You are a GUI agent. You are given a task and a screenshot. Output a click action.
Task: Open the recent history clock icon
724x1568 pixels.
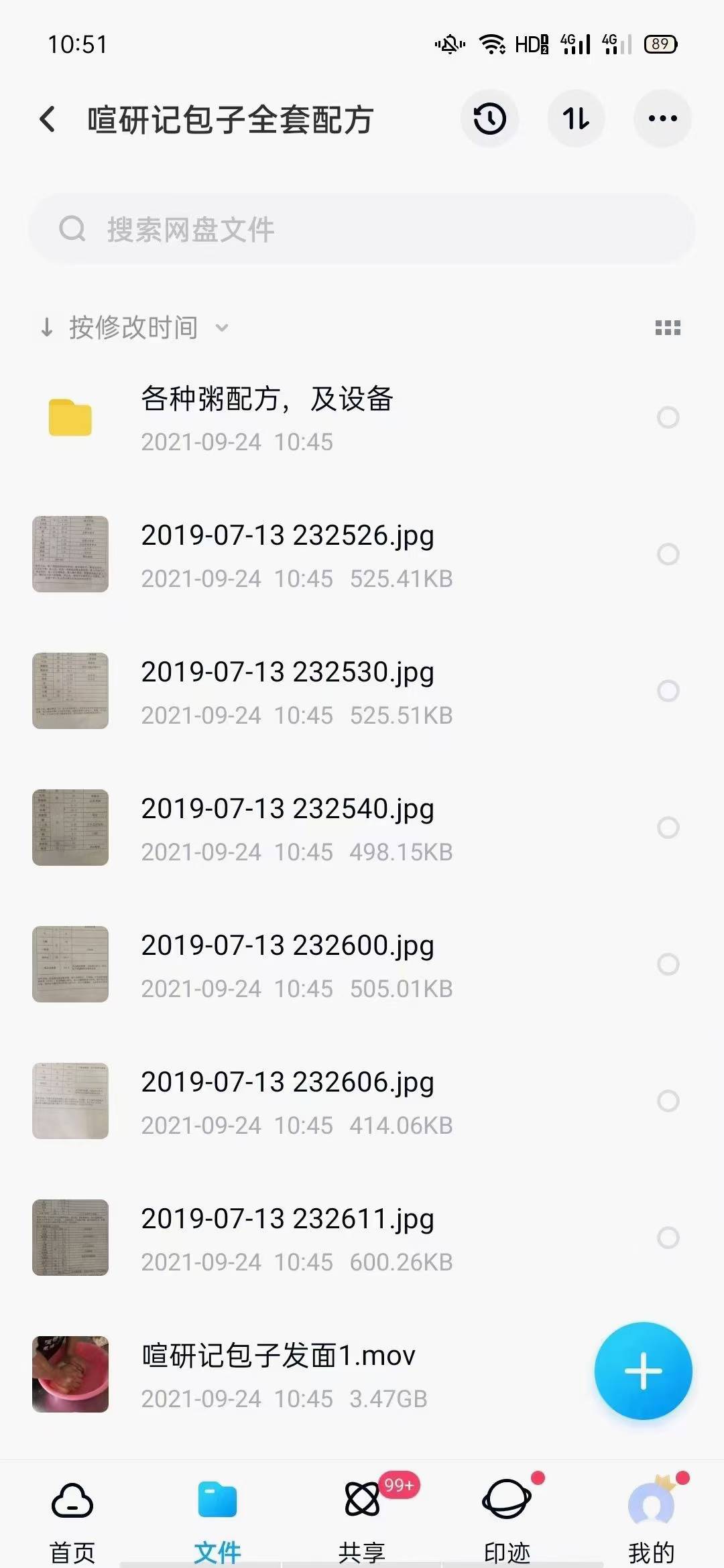click(489, 119)
